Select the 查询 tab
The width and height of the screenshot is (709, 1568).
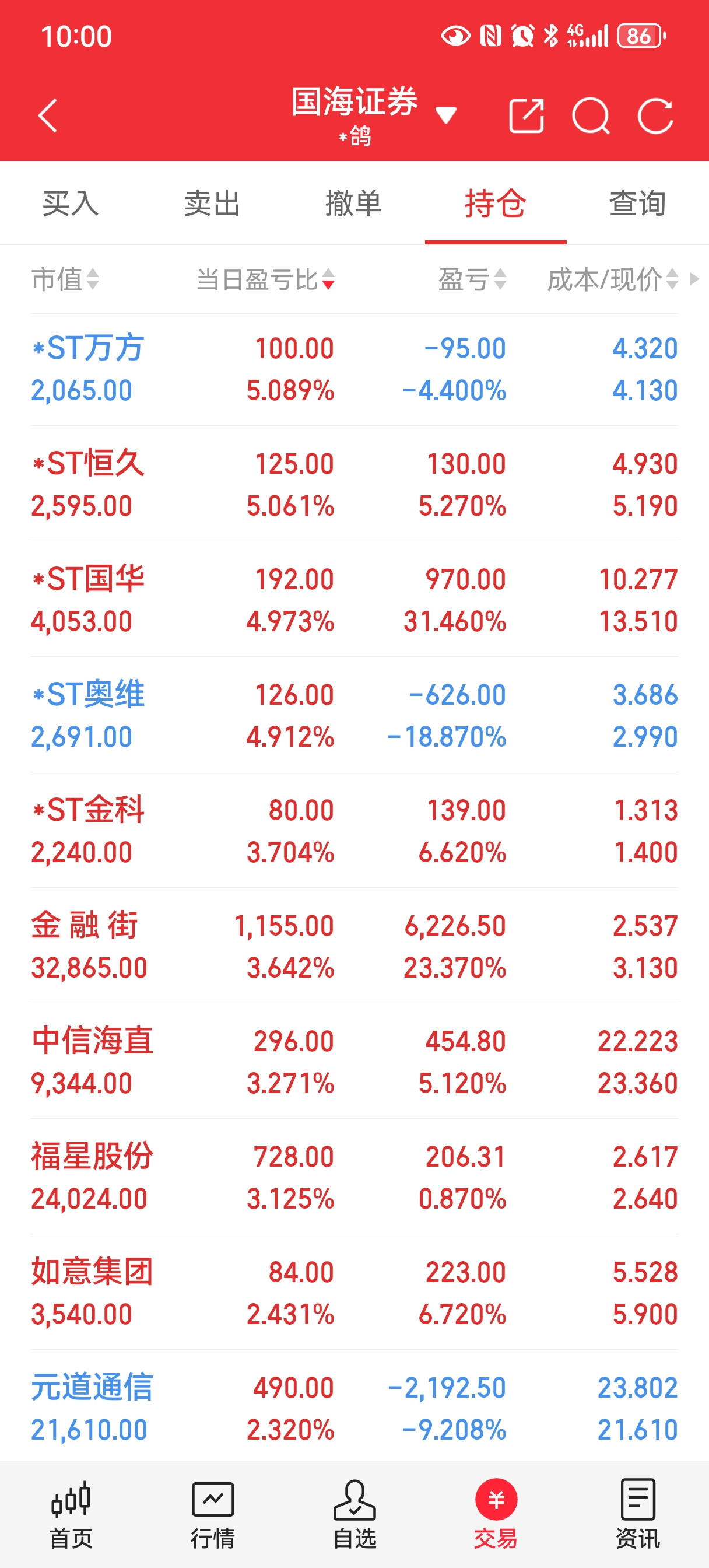pyautogui.click(x=638, y=204)
